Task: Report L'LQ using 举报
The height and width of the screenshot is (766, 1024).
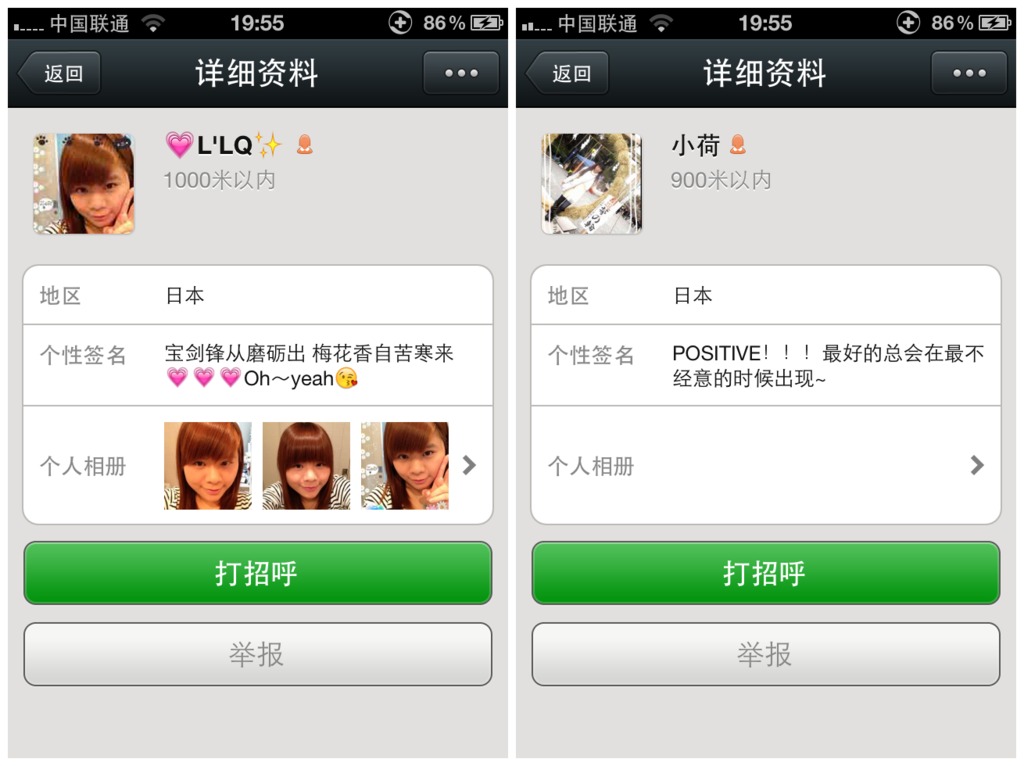Action: click(x=258, y=654)
